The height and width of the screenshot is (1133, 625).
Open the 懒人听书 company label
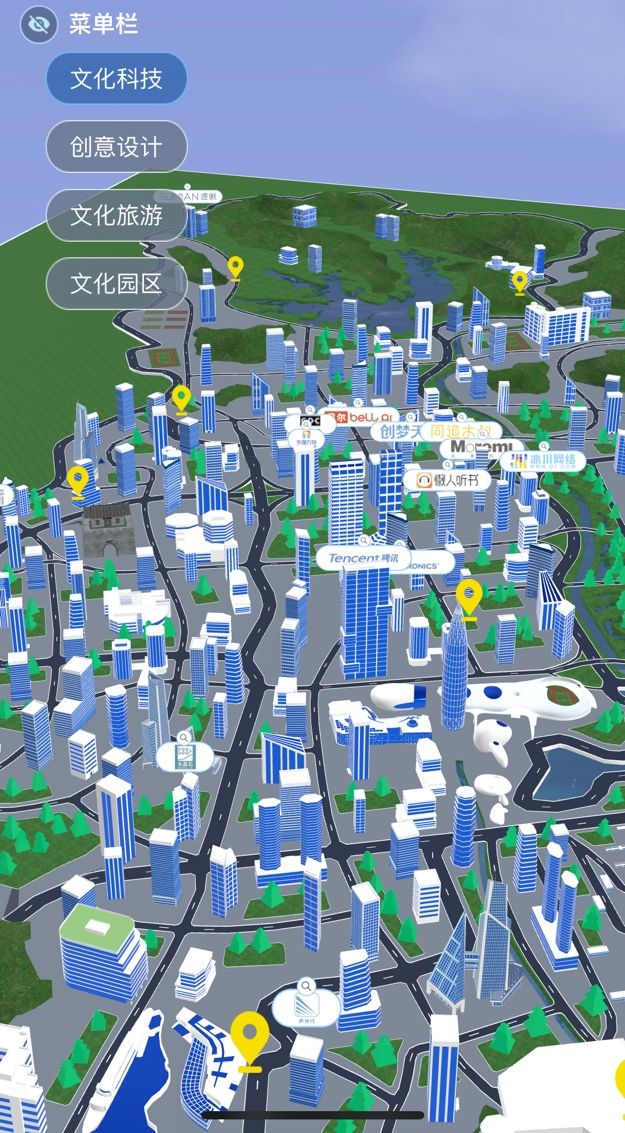tap(447, 479)
